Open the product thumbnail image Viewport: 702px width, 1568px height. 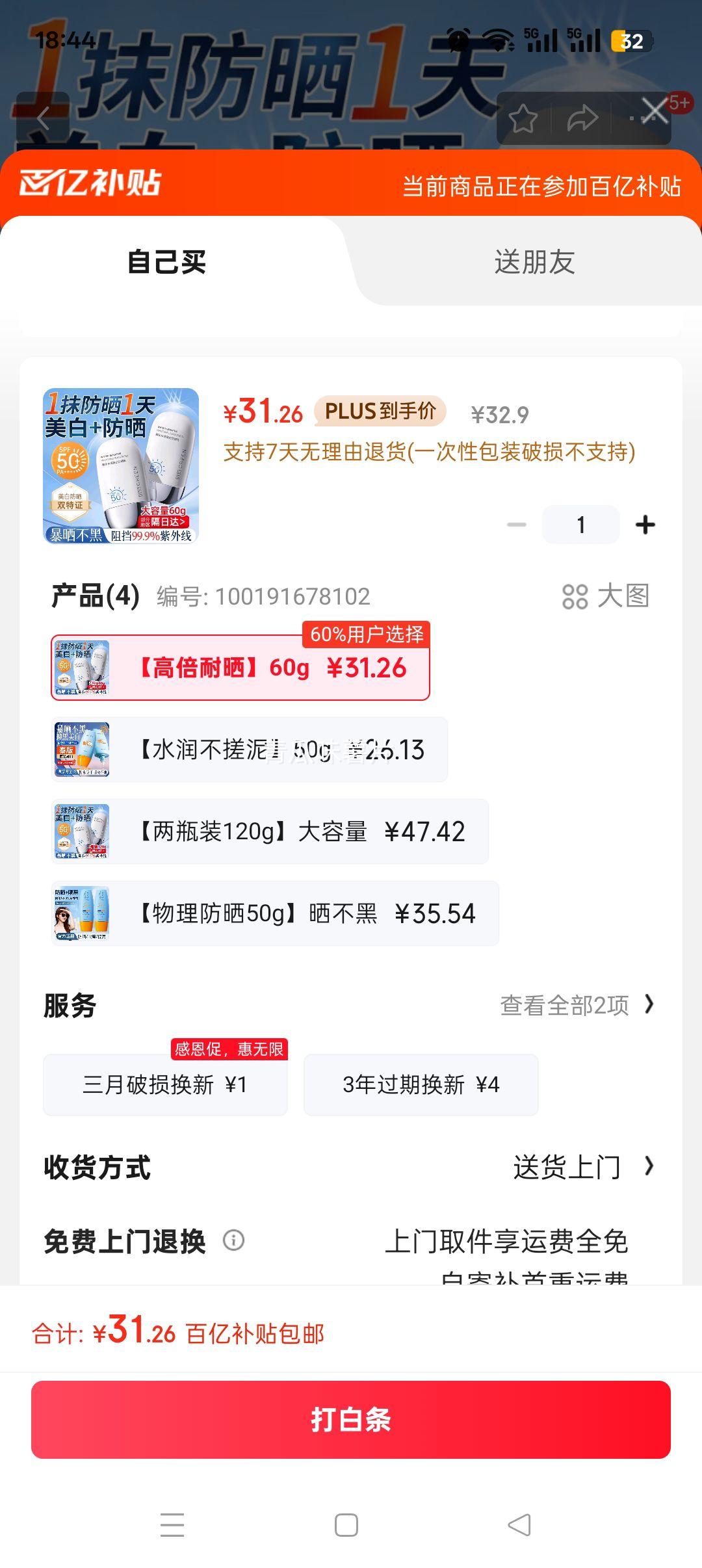(121, 465)
